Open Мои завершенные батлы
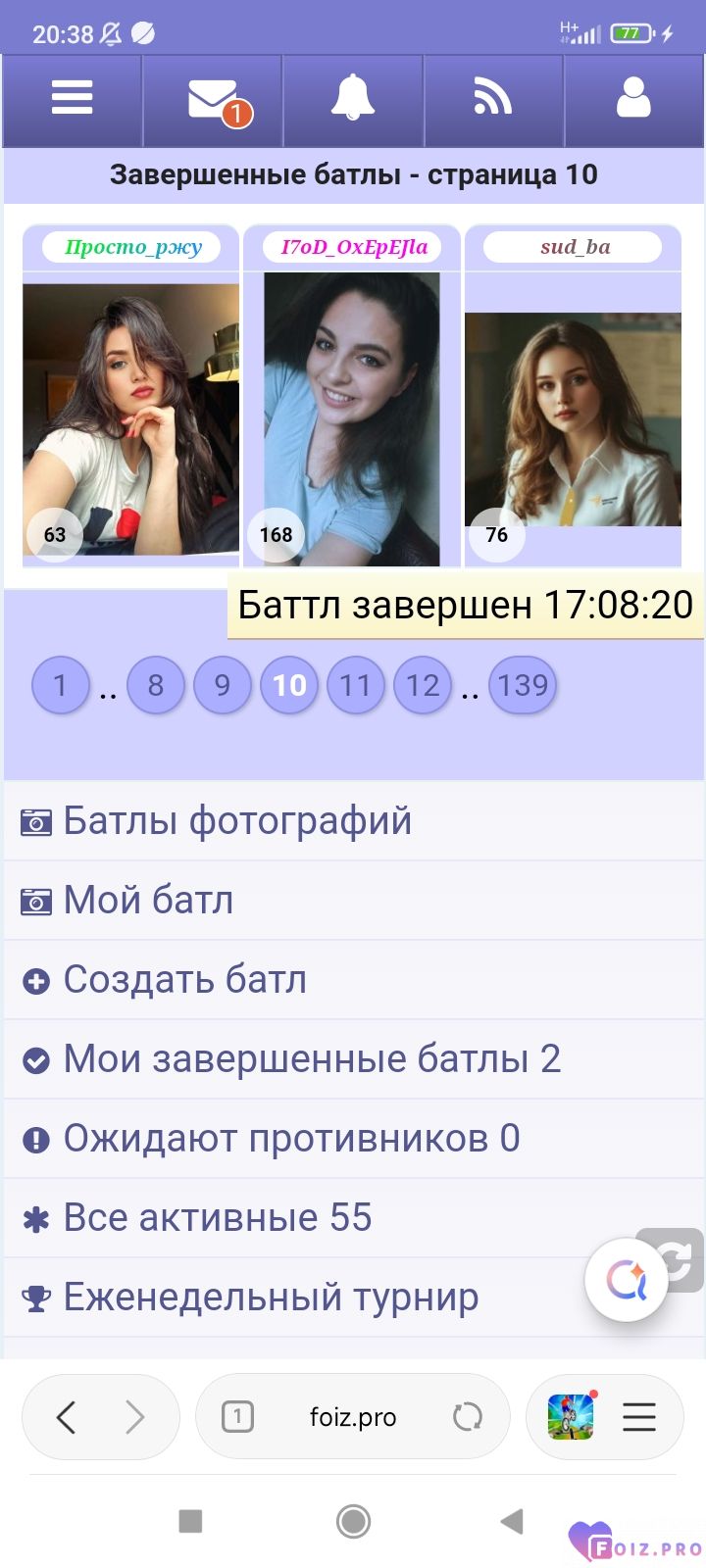706x1568 pixels. [x=312, y=1059]
